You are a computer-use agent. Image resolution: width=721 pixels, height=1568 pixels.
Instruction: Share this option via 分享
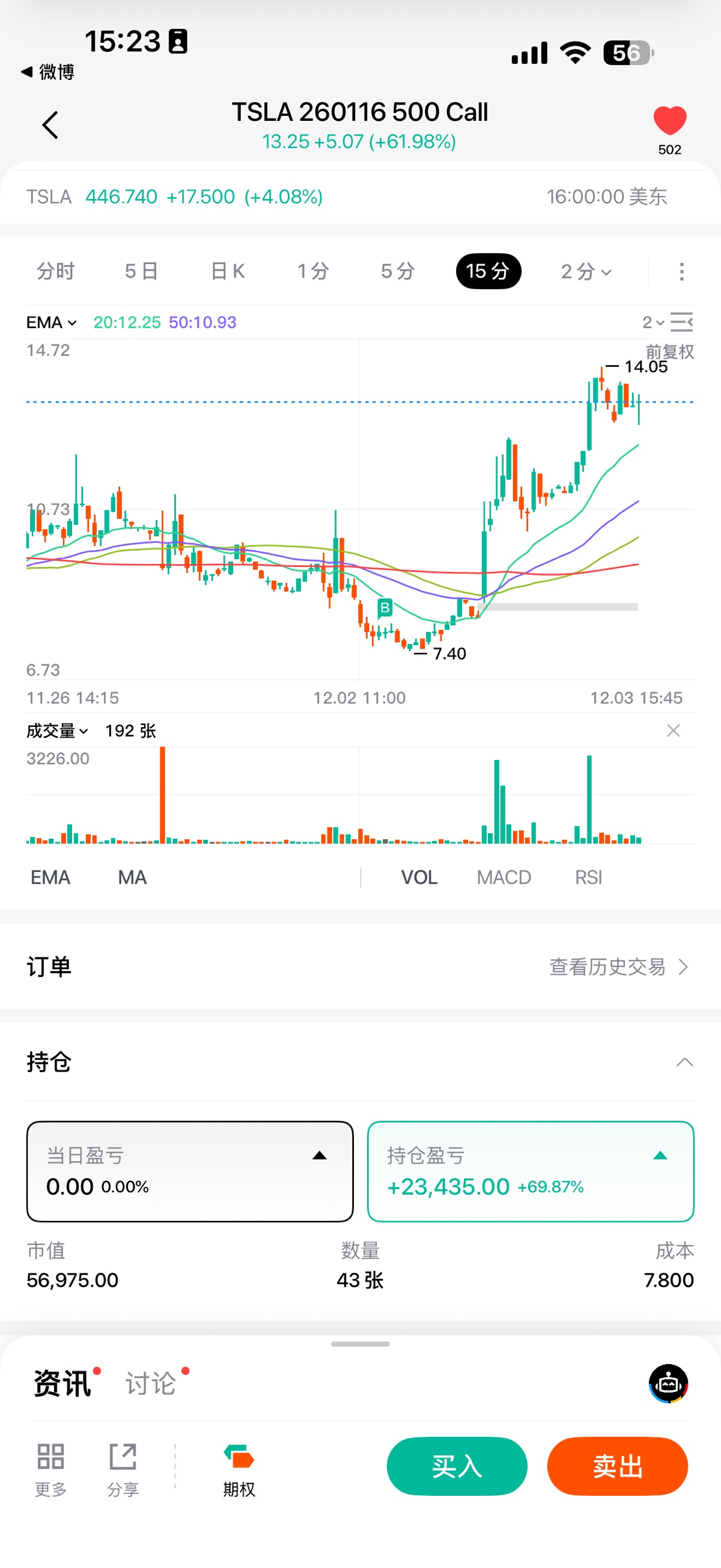tap(123, 1469)
